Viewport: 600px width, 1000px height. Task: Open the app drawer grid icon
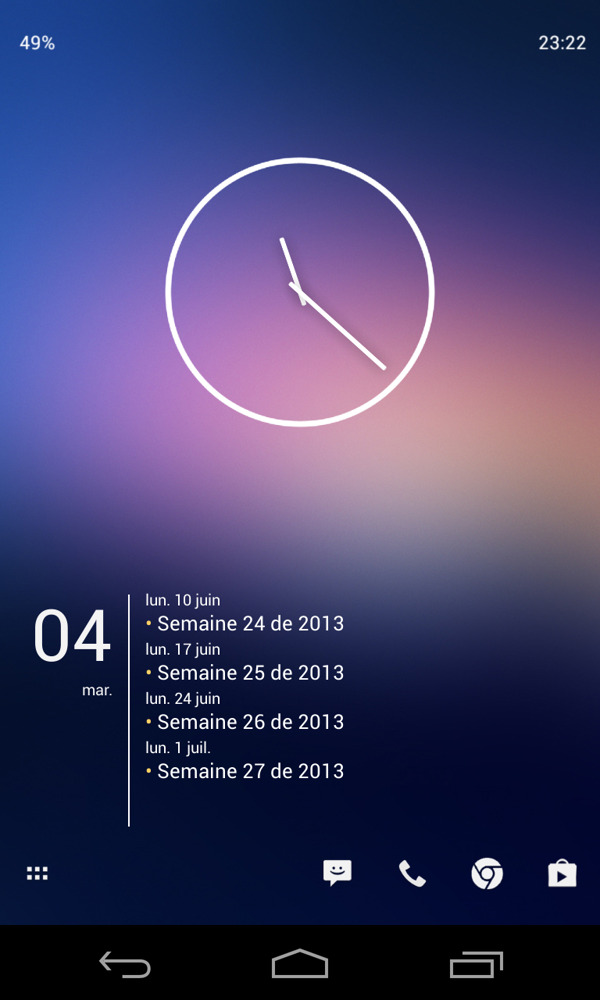(37, 873)
